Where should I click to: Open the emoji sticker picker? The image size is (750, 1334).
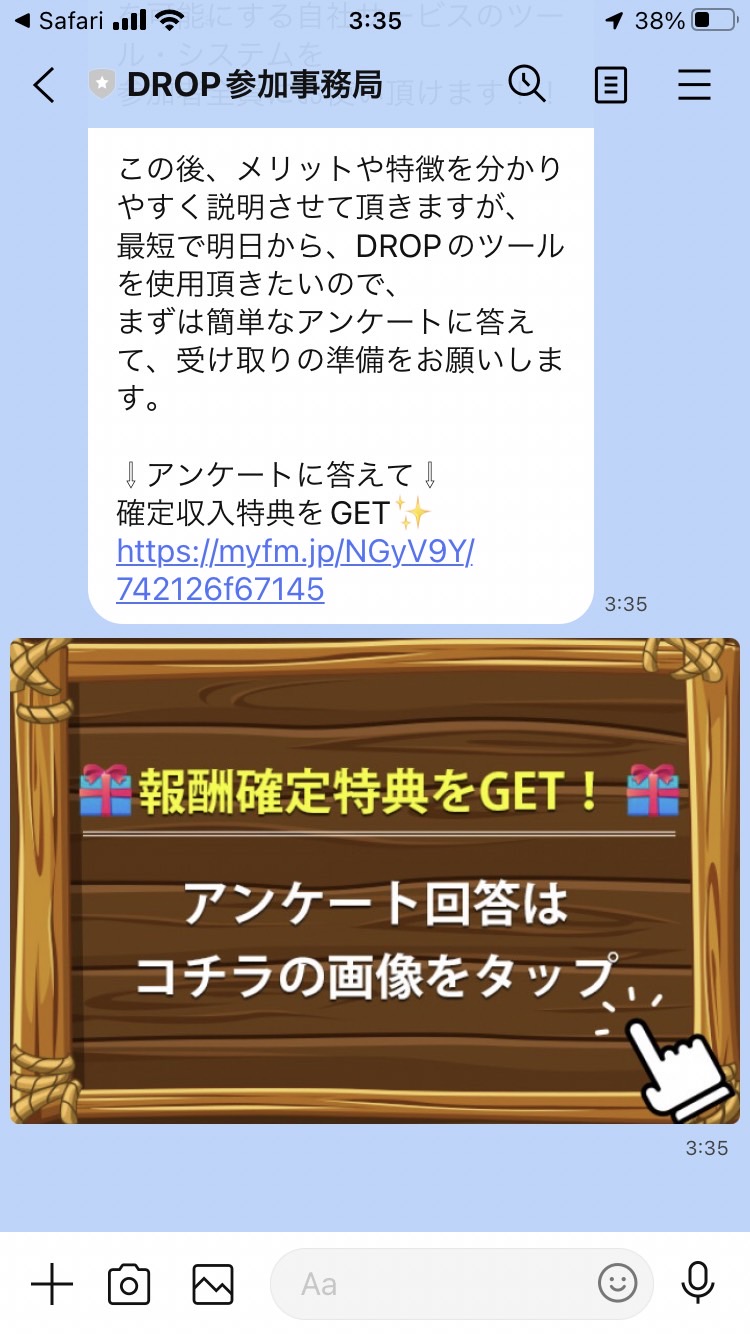tap(617, 1283)
